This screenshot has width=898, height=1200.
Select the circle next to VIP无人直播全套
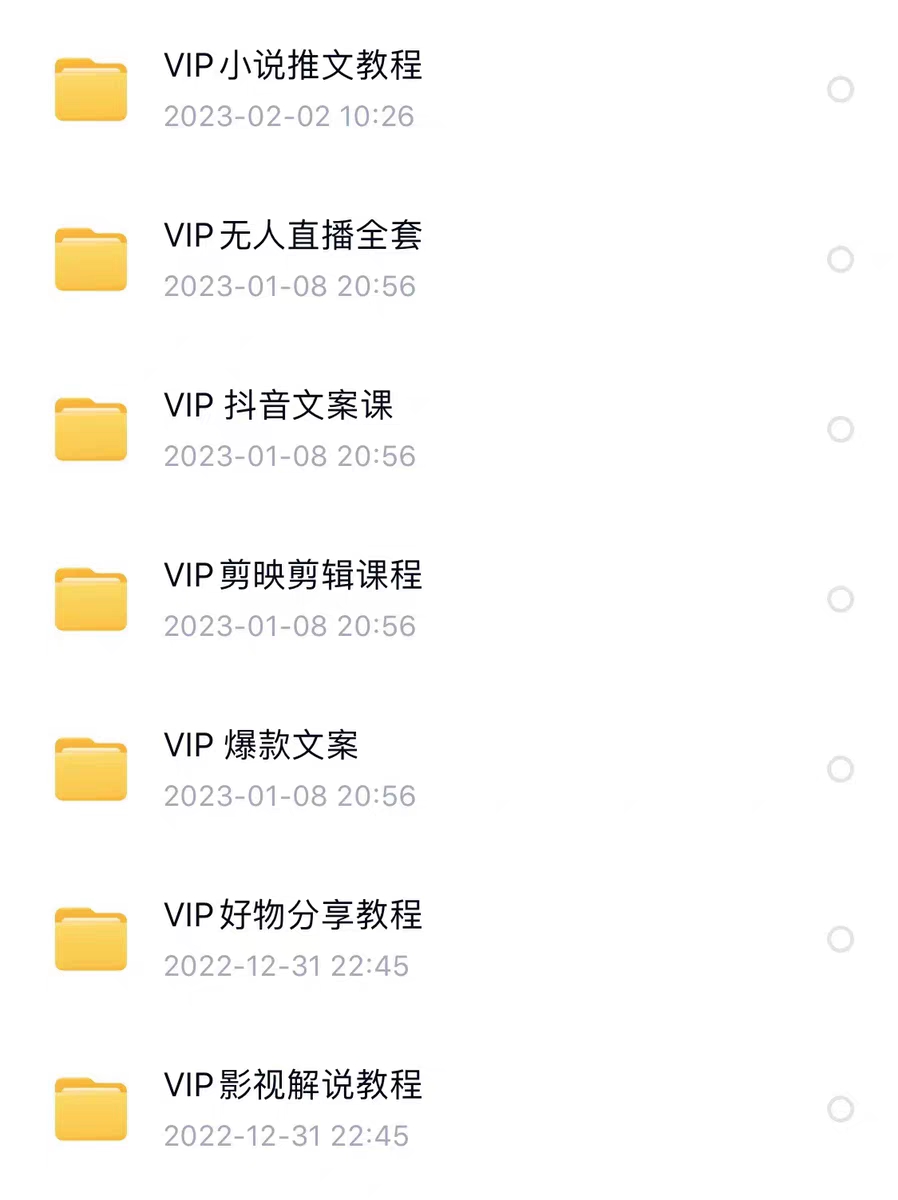(840, 260)
